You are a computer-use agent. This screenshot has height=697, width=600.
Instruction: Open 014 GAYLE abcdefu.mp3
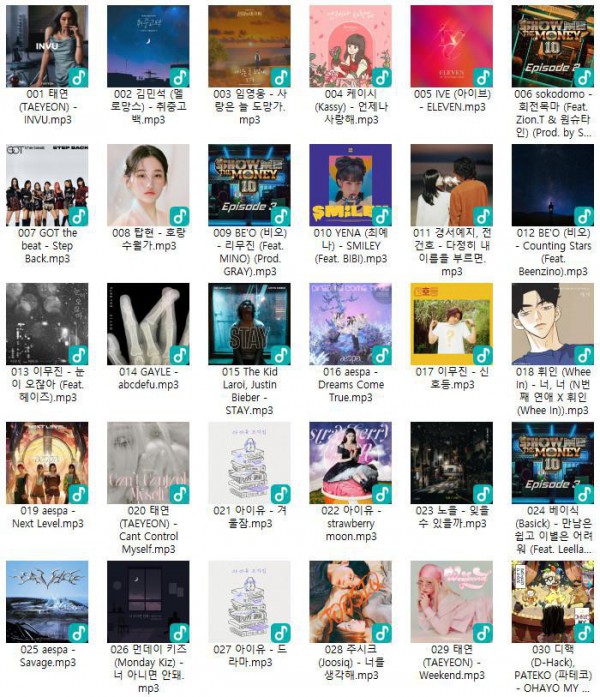tap(147, 323)
